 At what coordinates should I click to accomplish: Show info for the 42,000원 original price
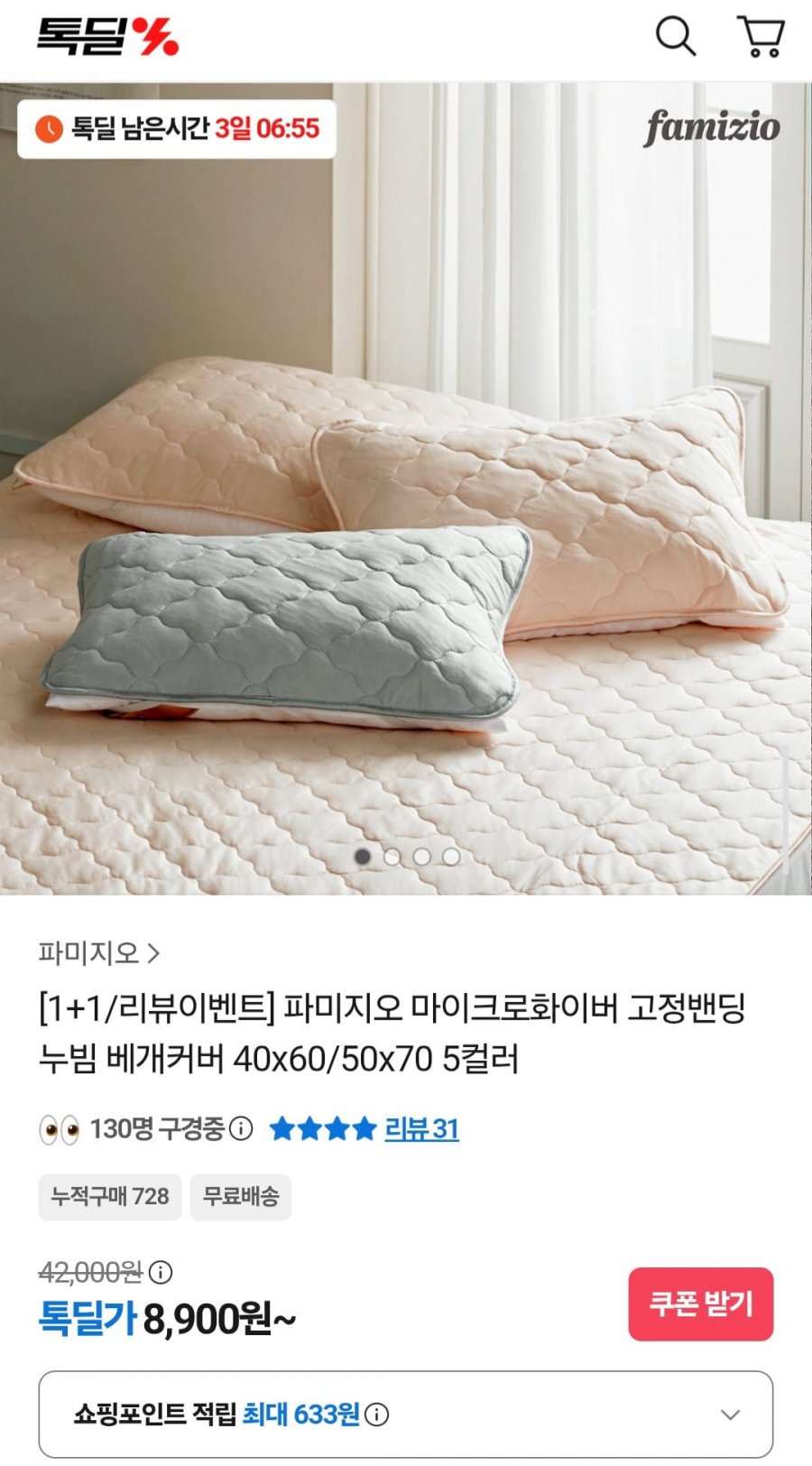click(161, 1273)
